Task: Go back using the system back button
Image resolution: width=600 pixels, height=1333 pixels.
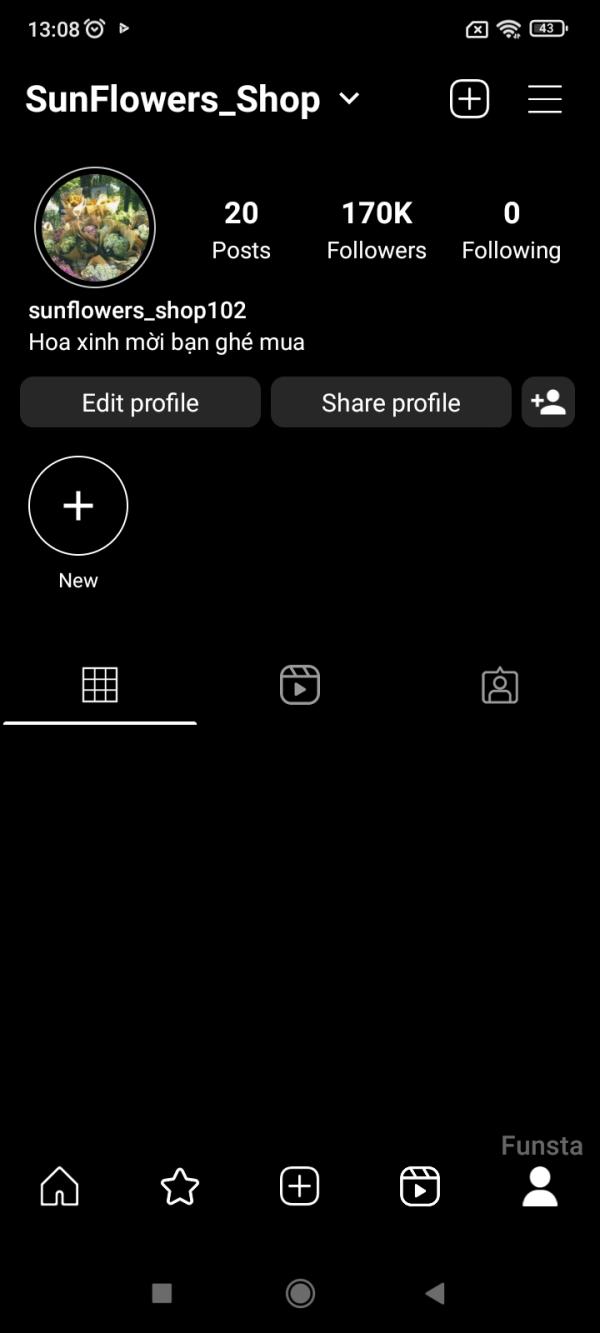Action: coord(435,1293)
